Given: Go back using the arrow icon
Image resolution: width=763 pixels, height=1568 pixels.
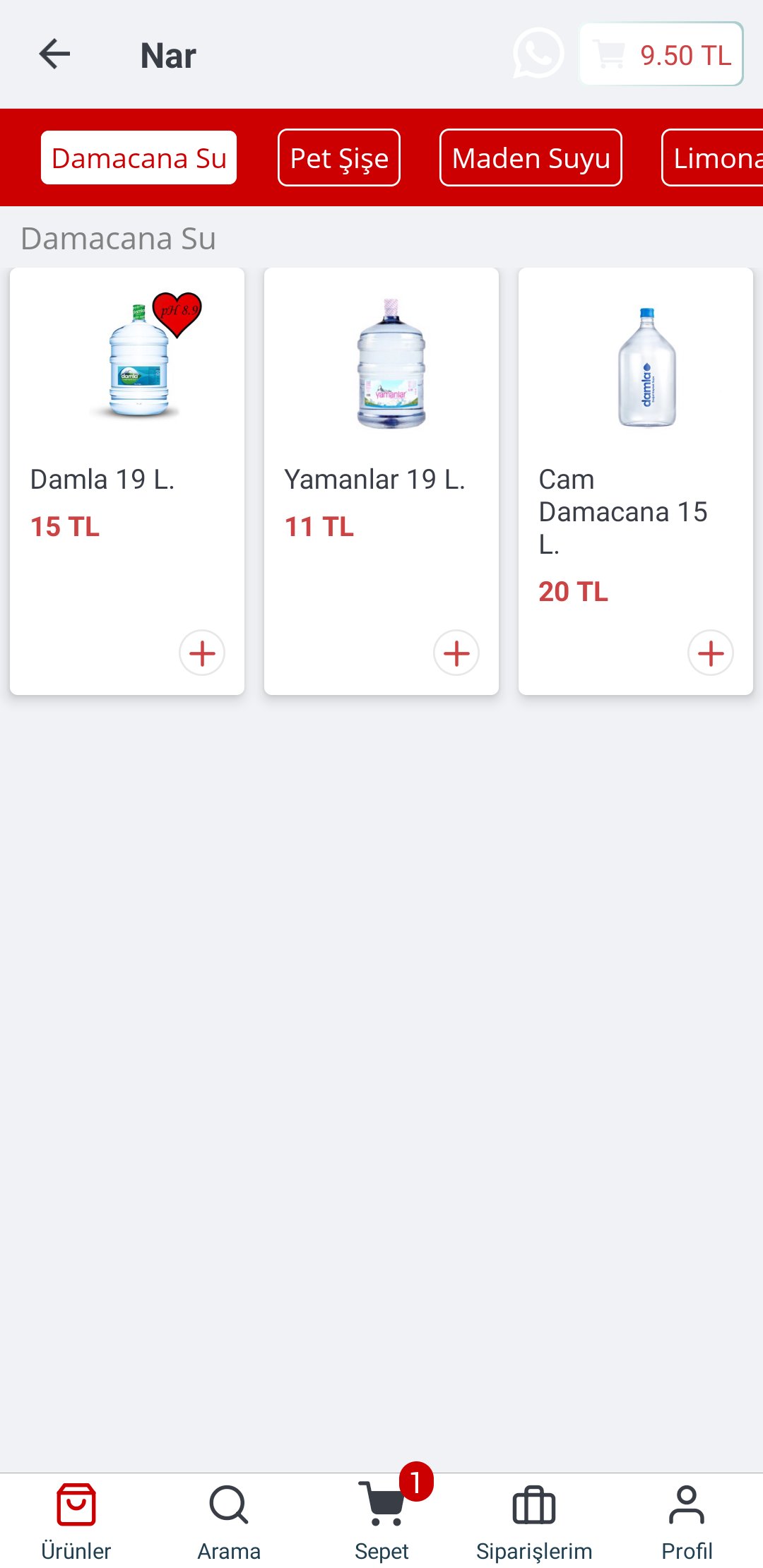Looking at the screenshot, I should [x=54, y=54].
